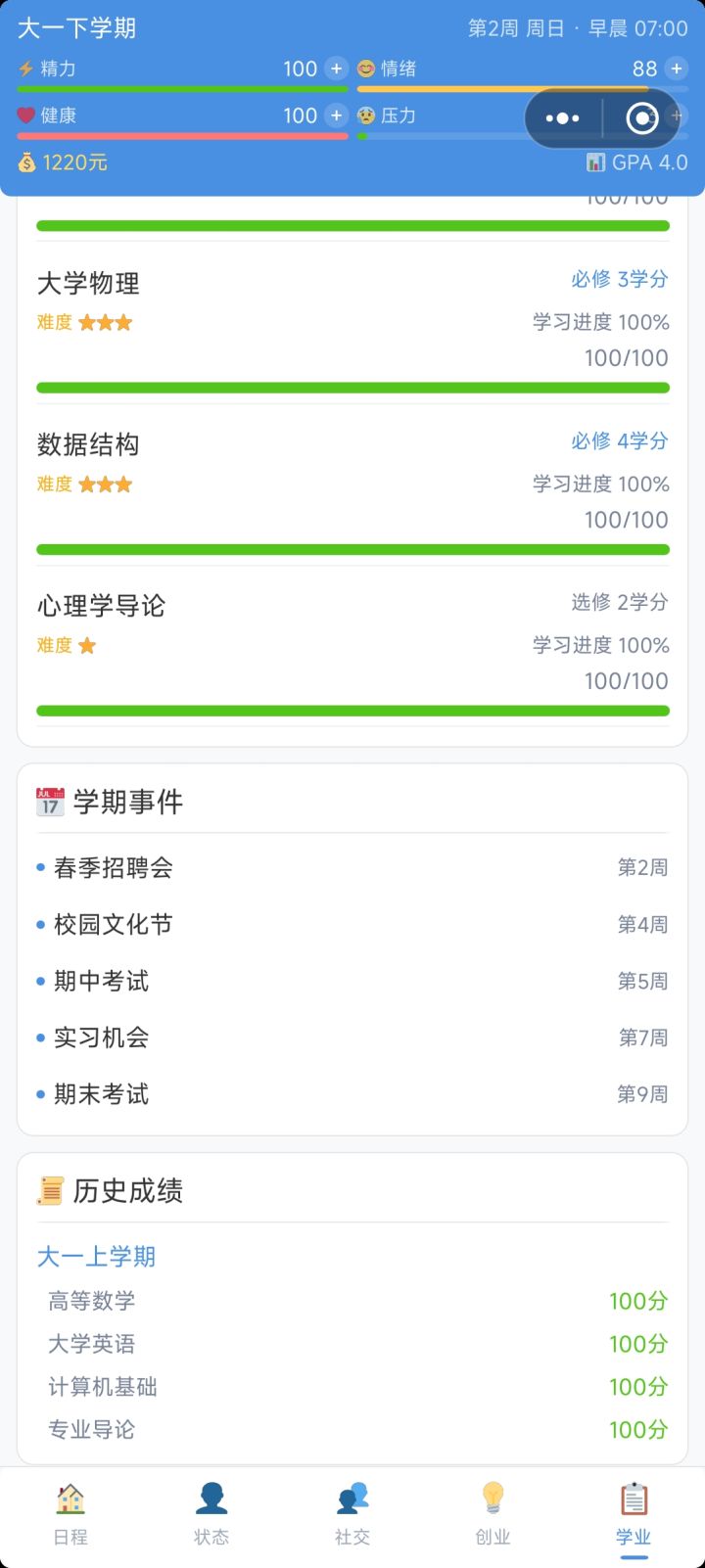Open the 状态 tab
705x1568 pixels.
tap(211, 1513)
